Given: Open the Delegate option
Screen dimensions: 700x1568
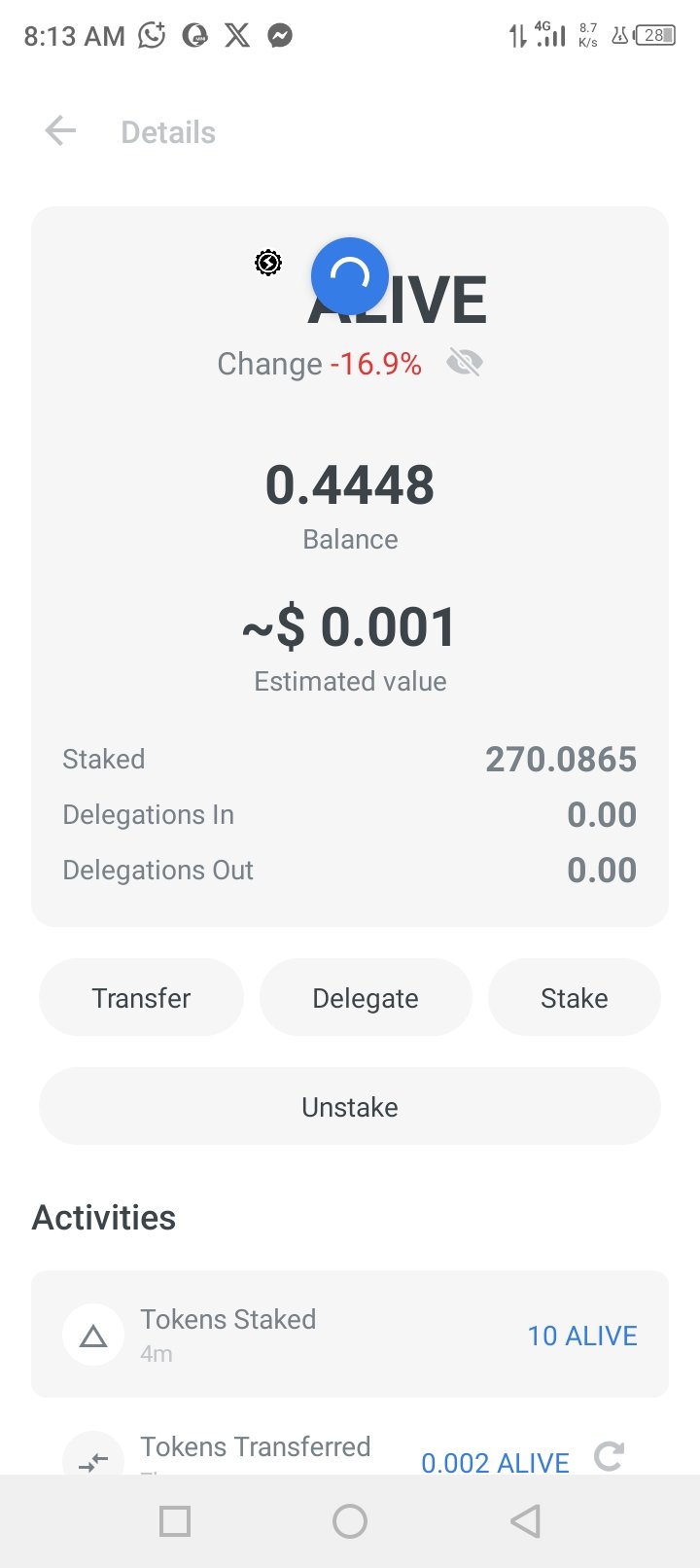Looking at the screenshot, I should coord(366,998).
